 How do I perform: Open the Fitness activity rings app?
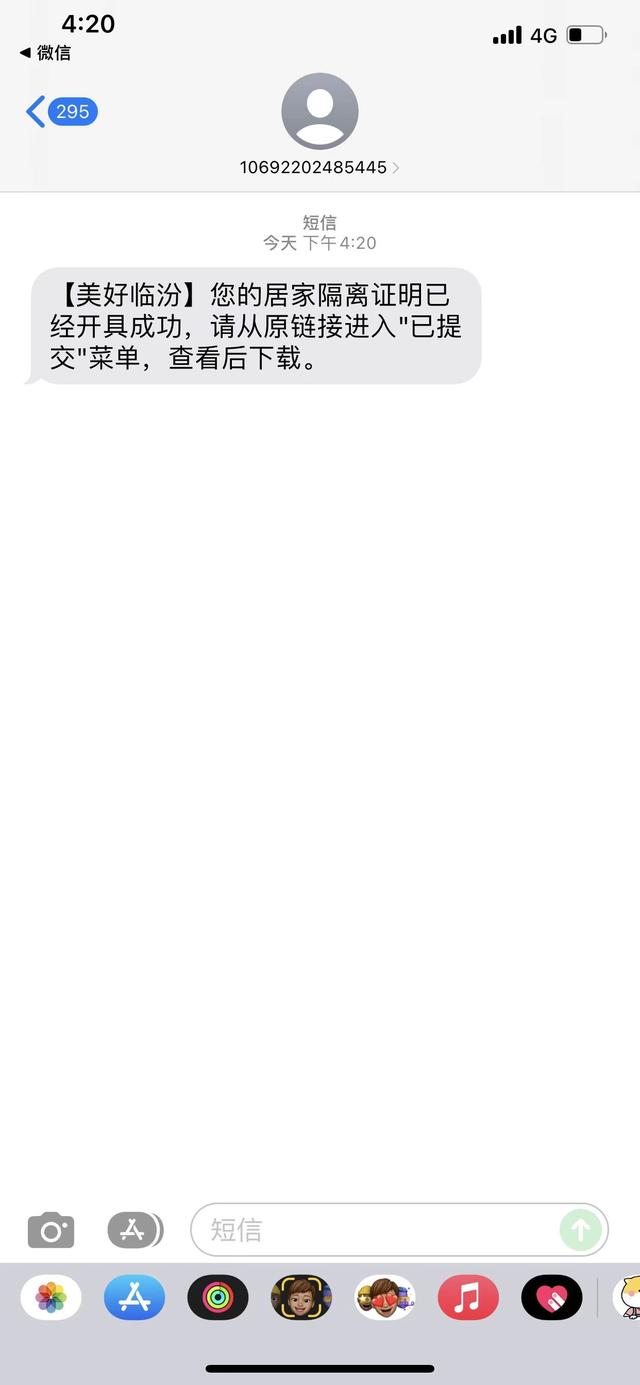point(218,1298)
